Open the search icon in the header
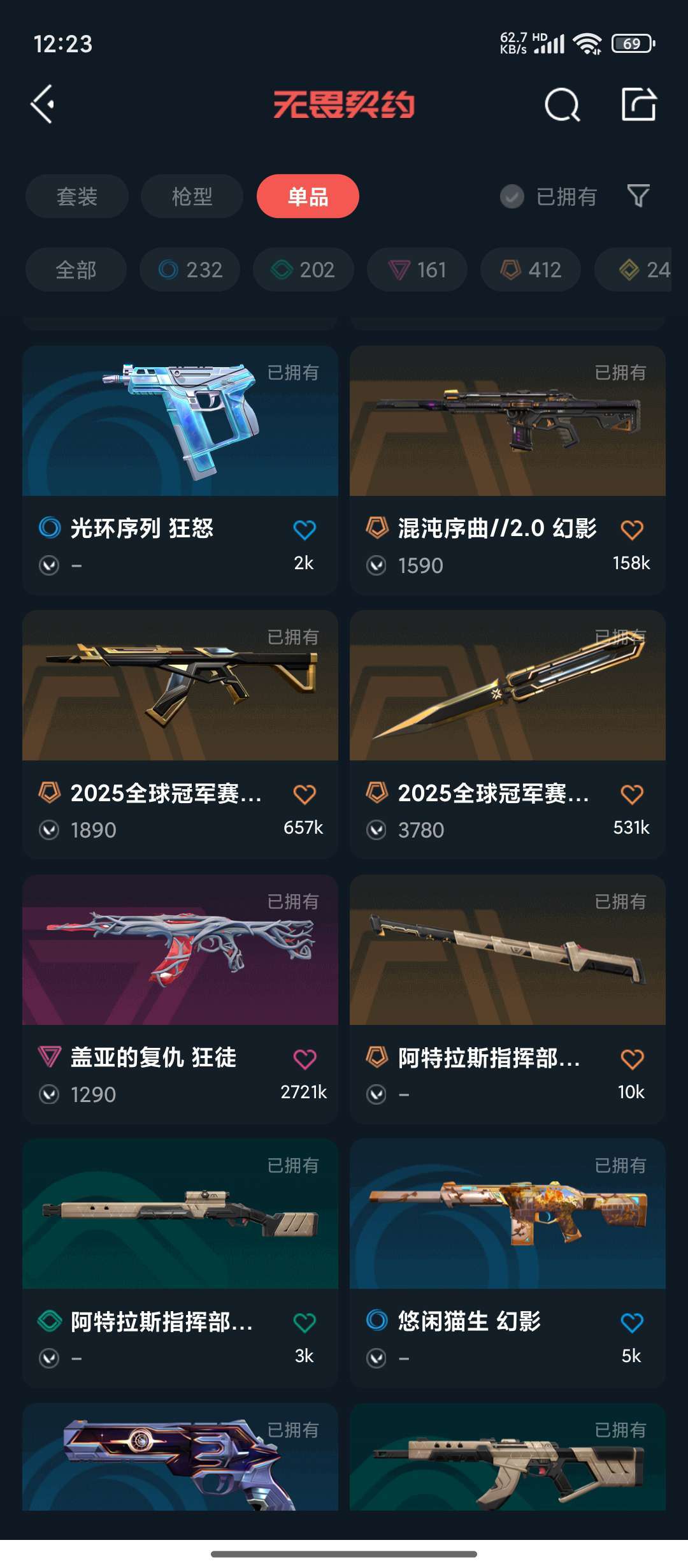This screenshot has width=688, height=1568. (562, 105)
